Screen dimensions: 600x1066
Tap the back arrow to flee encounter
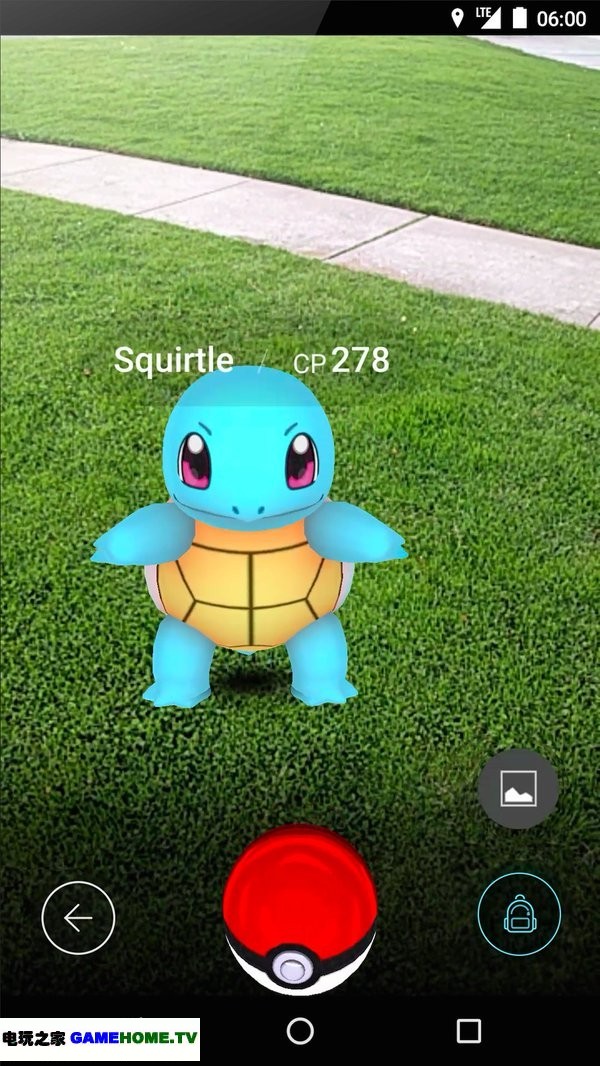78,917
